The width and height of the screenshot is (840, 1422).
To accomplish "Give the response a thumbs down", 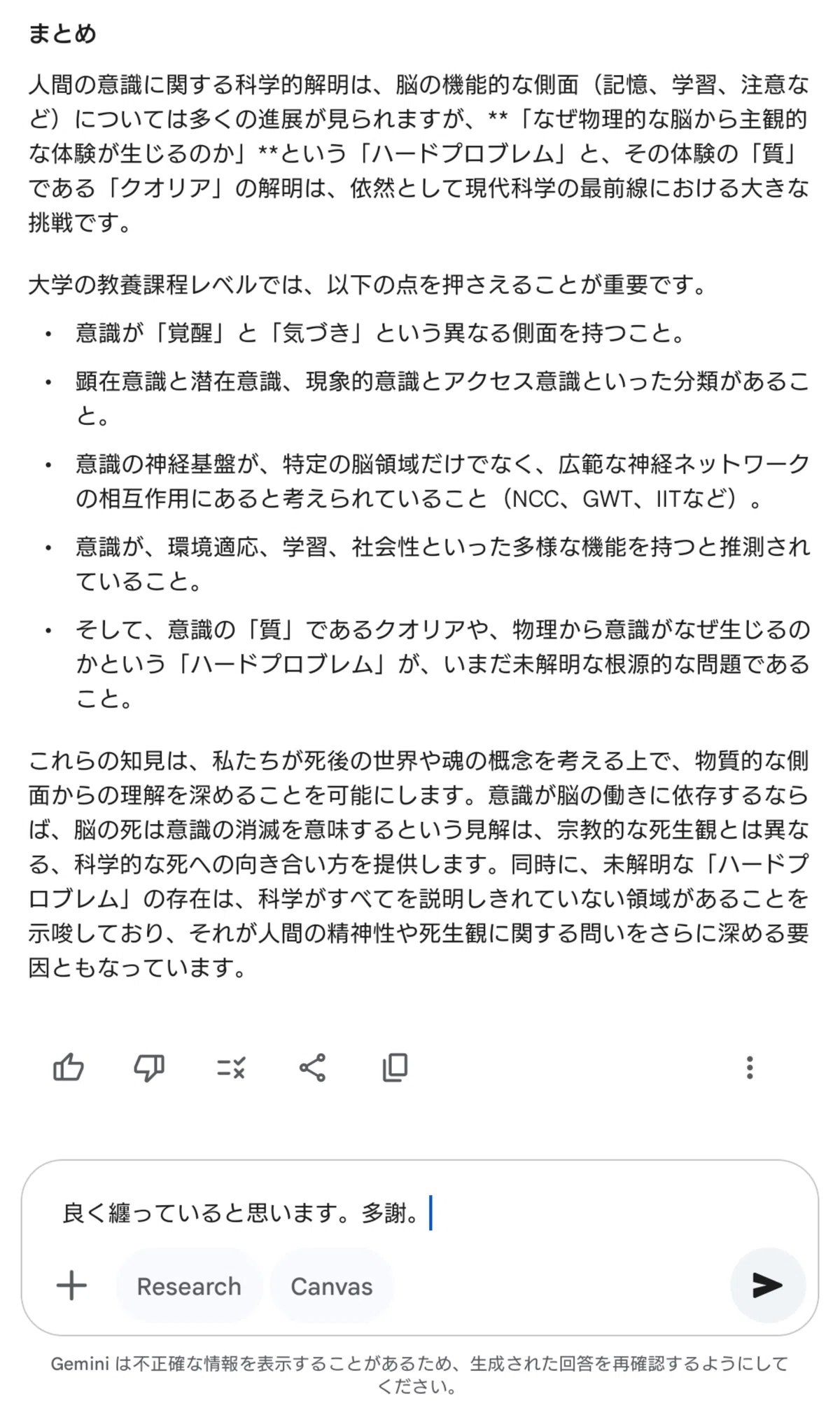I will pyautogui.click(x=149, y=1068).
